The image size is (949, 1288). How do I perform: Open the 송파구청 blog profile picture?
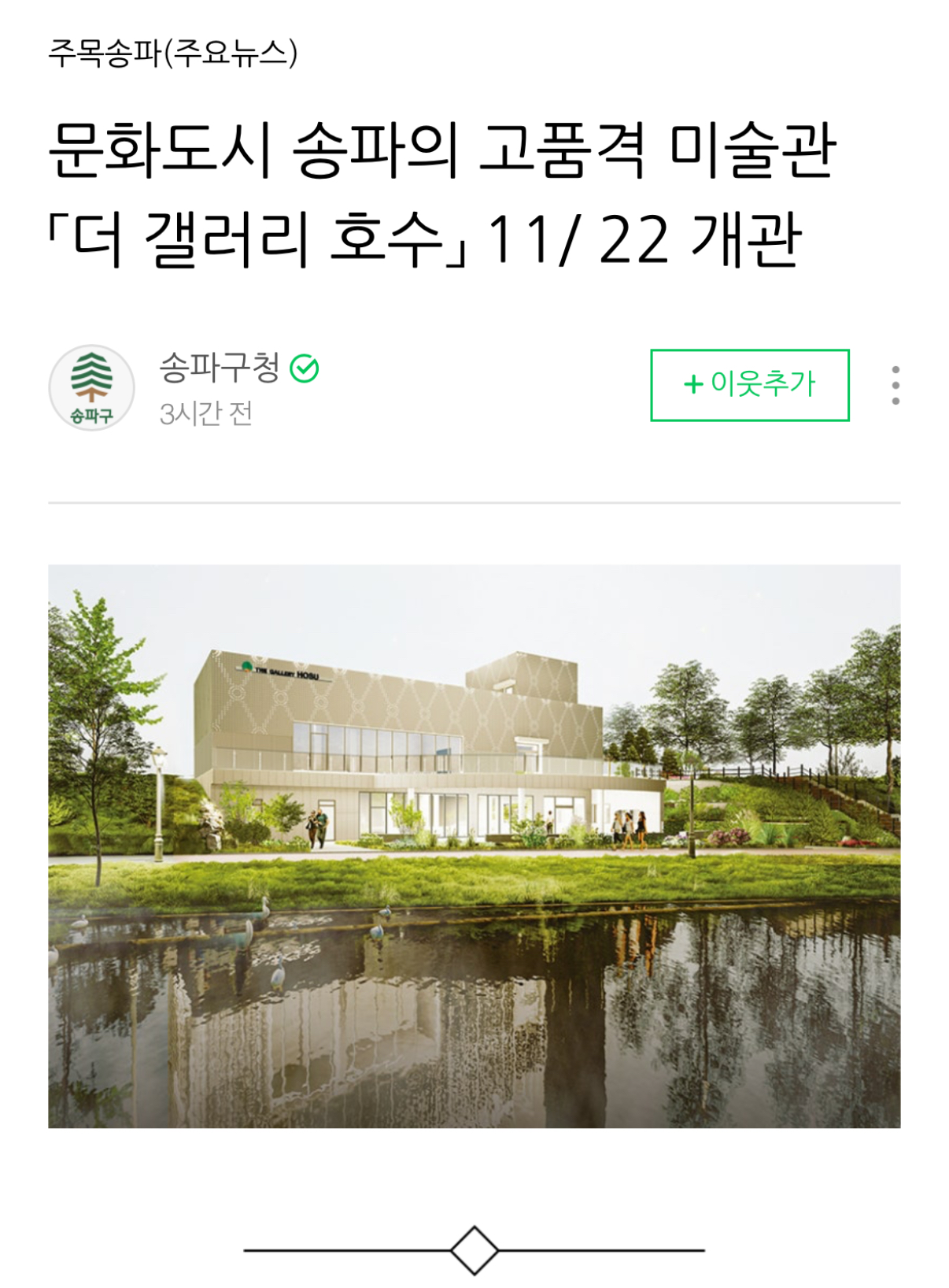coord(91,387)
